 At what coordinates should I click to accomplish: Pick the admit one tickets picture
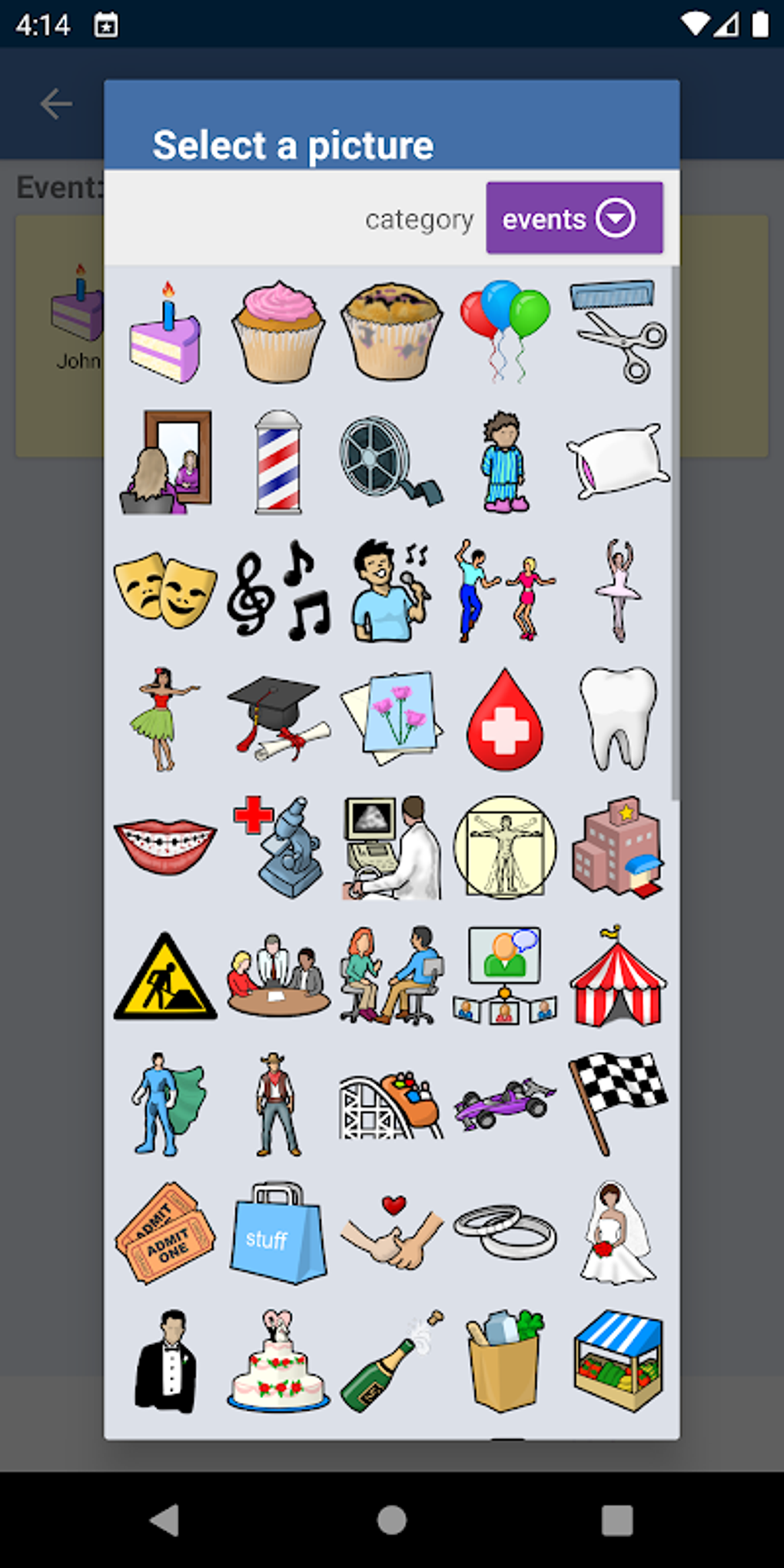coord(164,1233)
